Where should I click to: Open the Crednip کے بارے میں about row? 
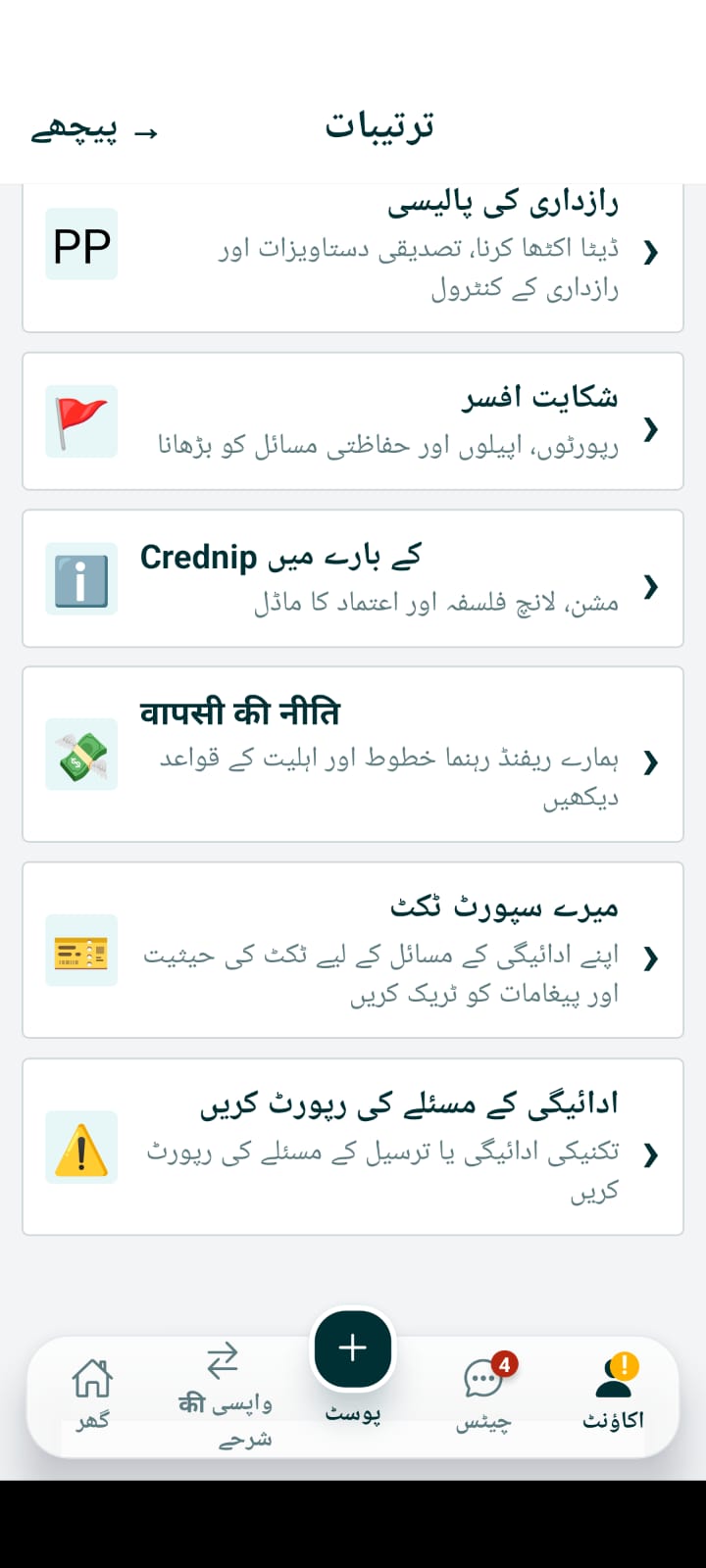coord(353,578)
